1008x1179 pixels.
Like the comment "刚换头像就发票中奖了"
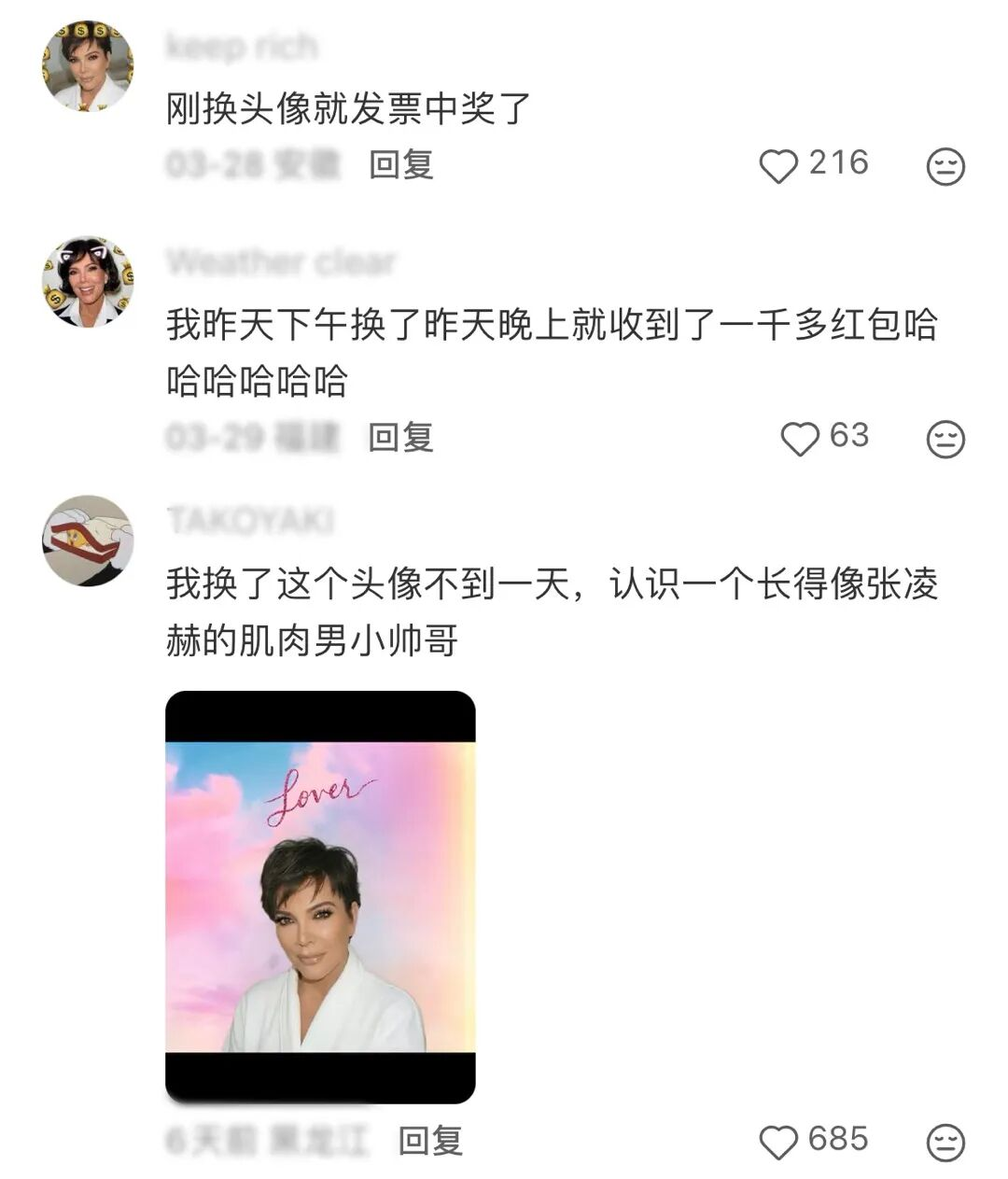(x=778, y=166)
